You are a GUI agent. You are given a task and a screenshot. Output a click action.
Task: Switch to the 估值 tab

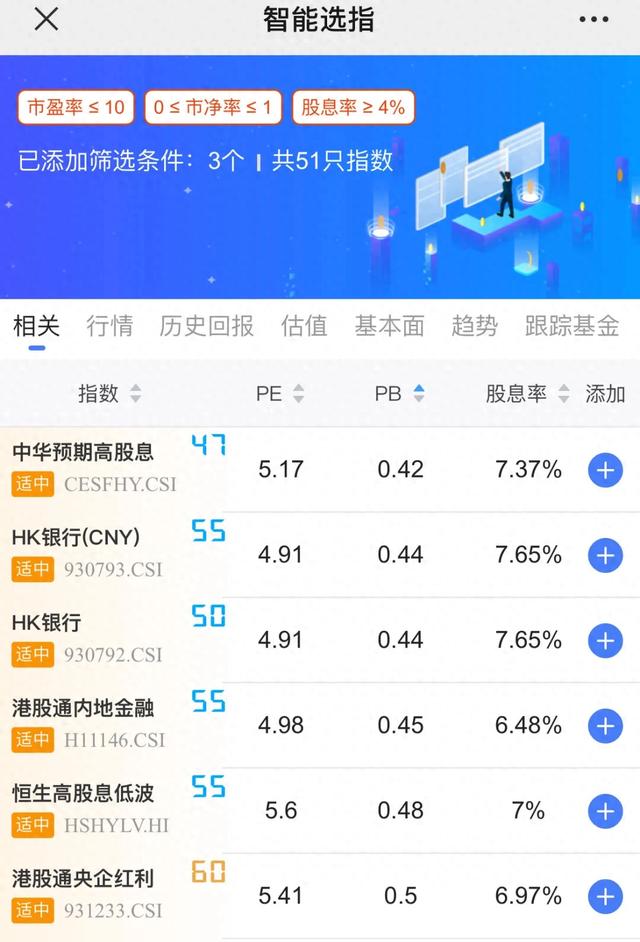(304, 326)
